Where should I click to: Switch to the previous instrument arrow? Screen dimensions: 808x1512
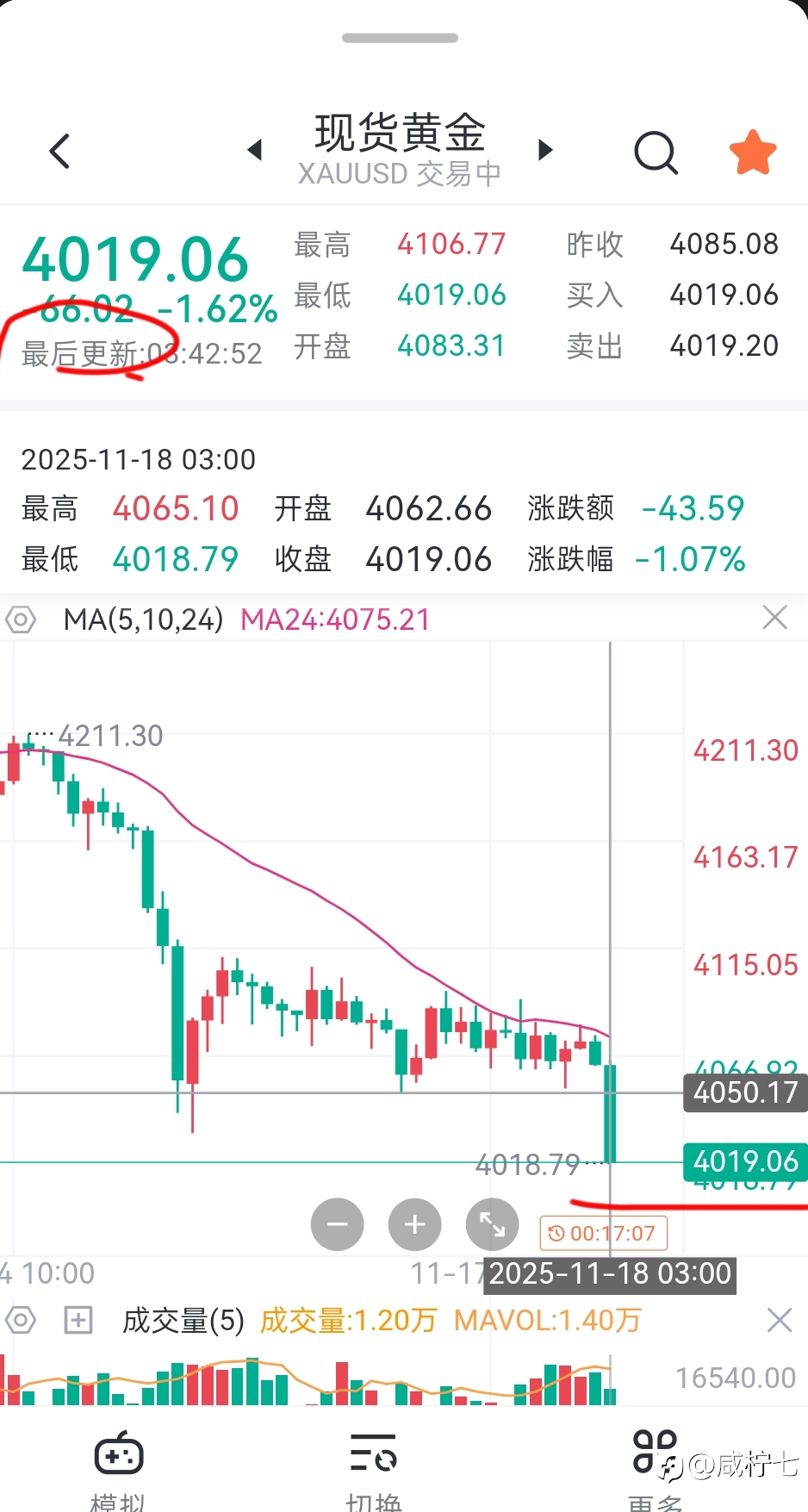(x=255, y=150)
